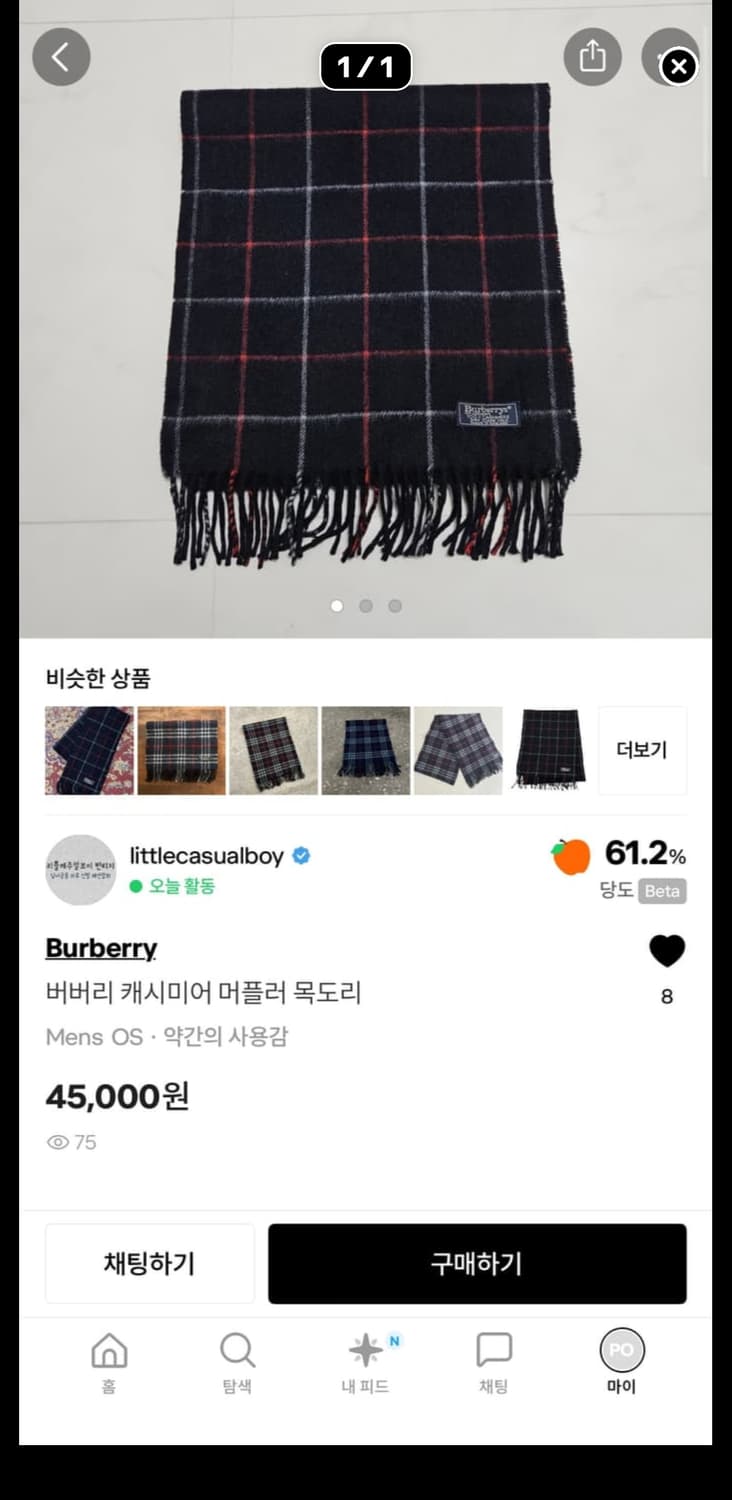Tap 채팅하기 to message the seller

point(150,1263)
